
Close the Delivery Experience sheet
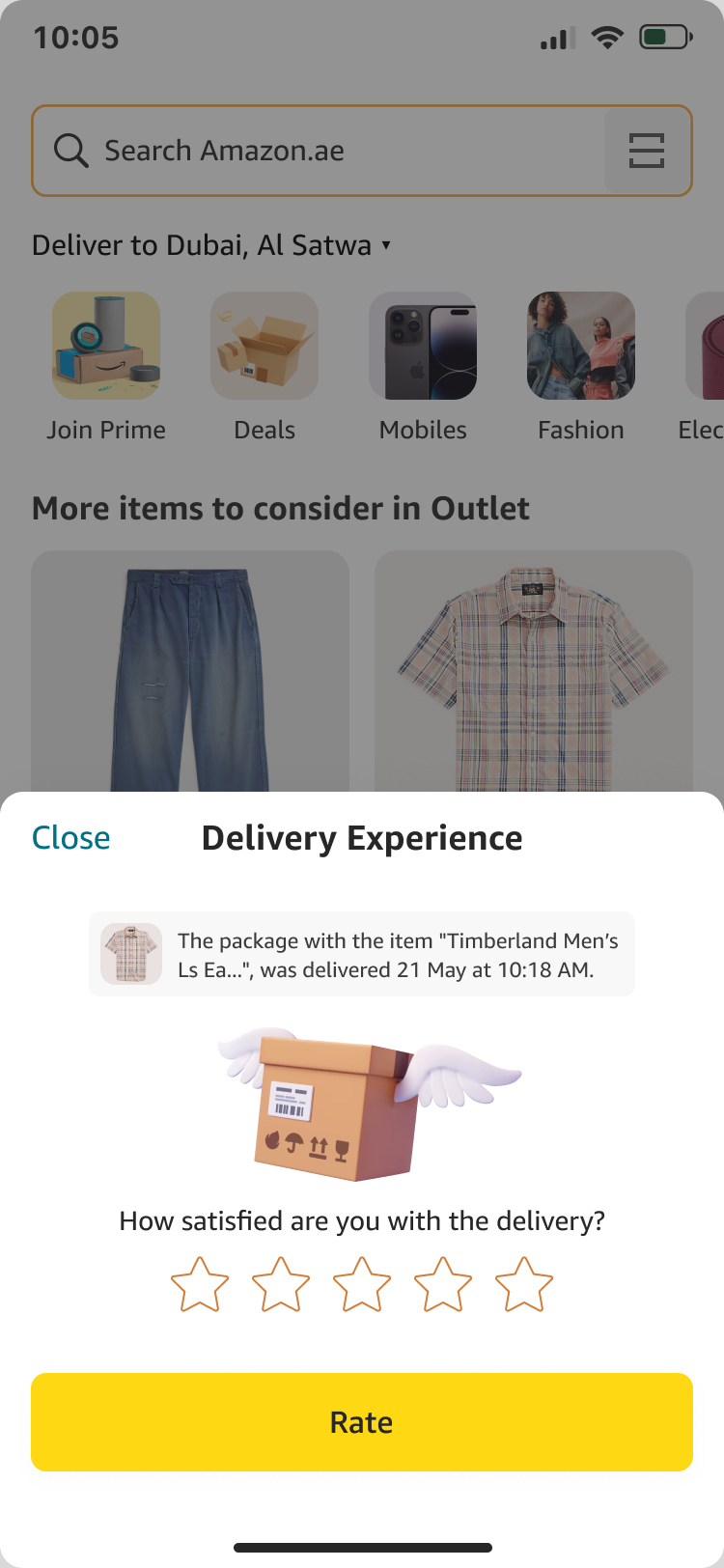pyautogui.click(x=71, y=838)
